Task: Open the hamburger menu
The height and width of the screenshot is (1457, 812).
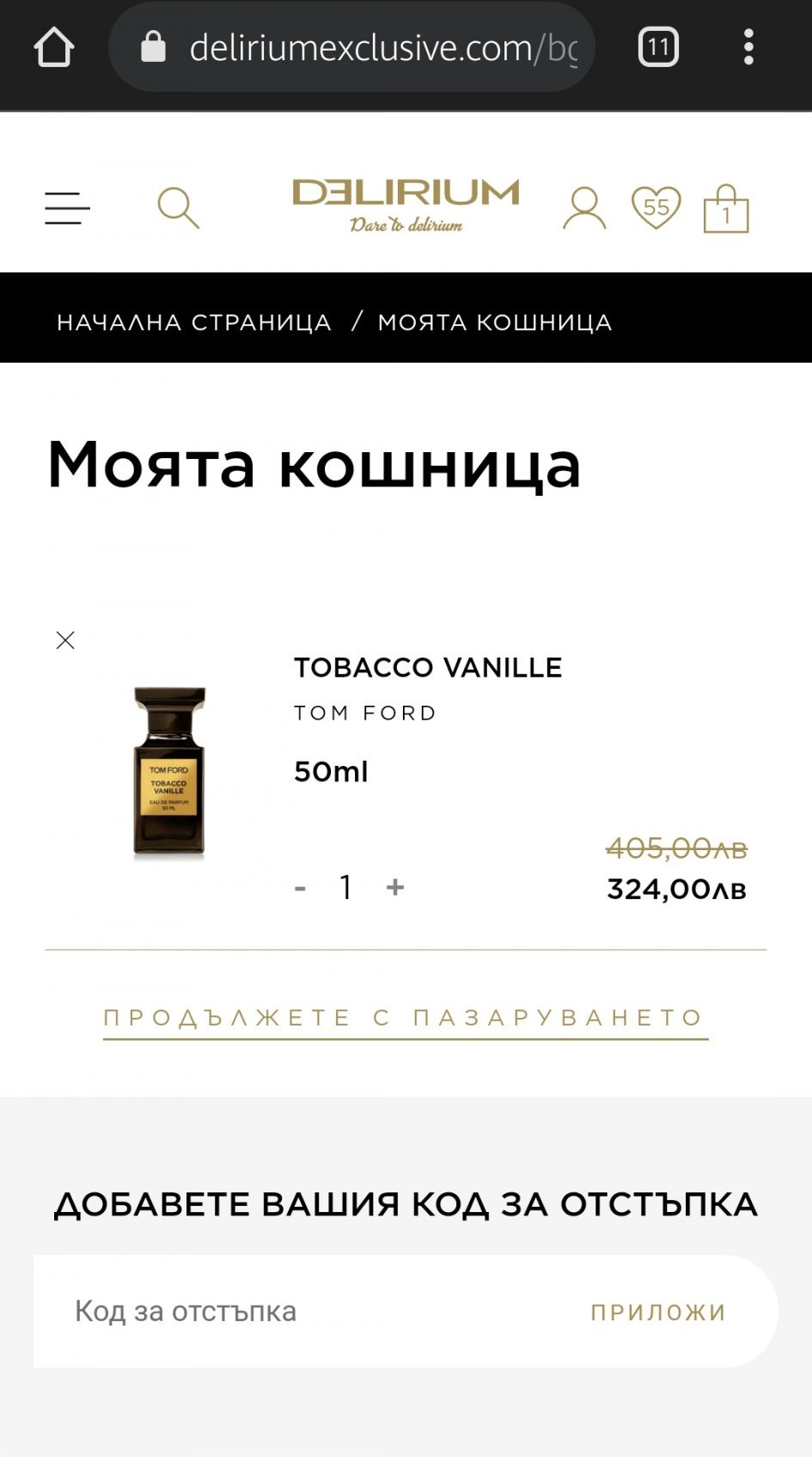Action: [x=67, y=208]
